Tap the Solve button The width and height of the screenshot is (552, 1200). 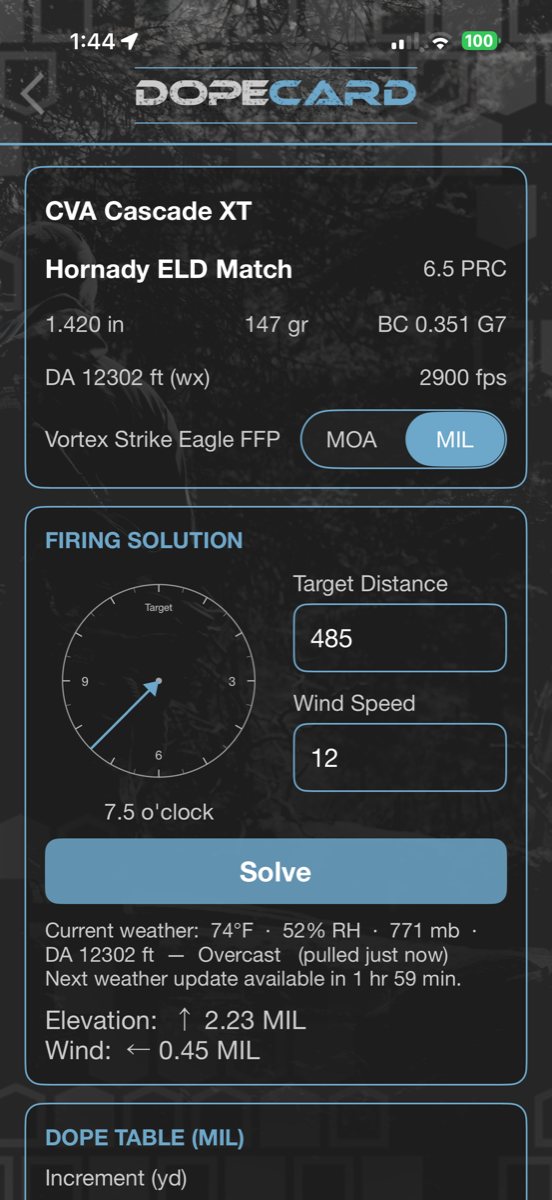pyautogui.click(x=276, y=871)
